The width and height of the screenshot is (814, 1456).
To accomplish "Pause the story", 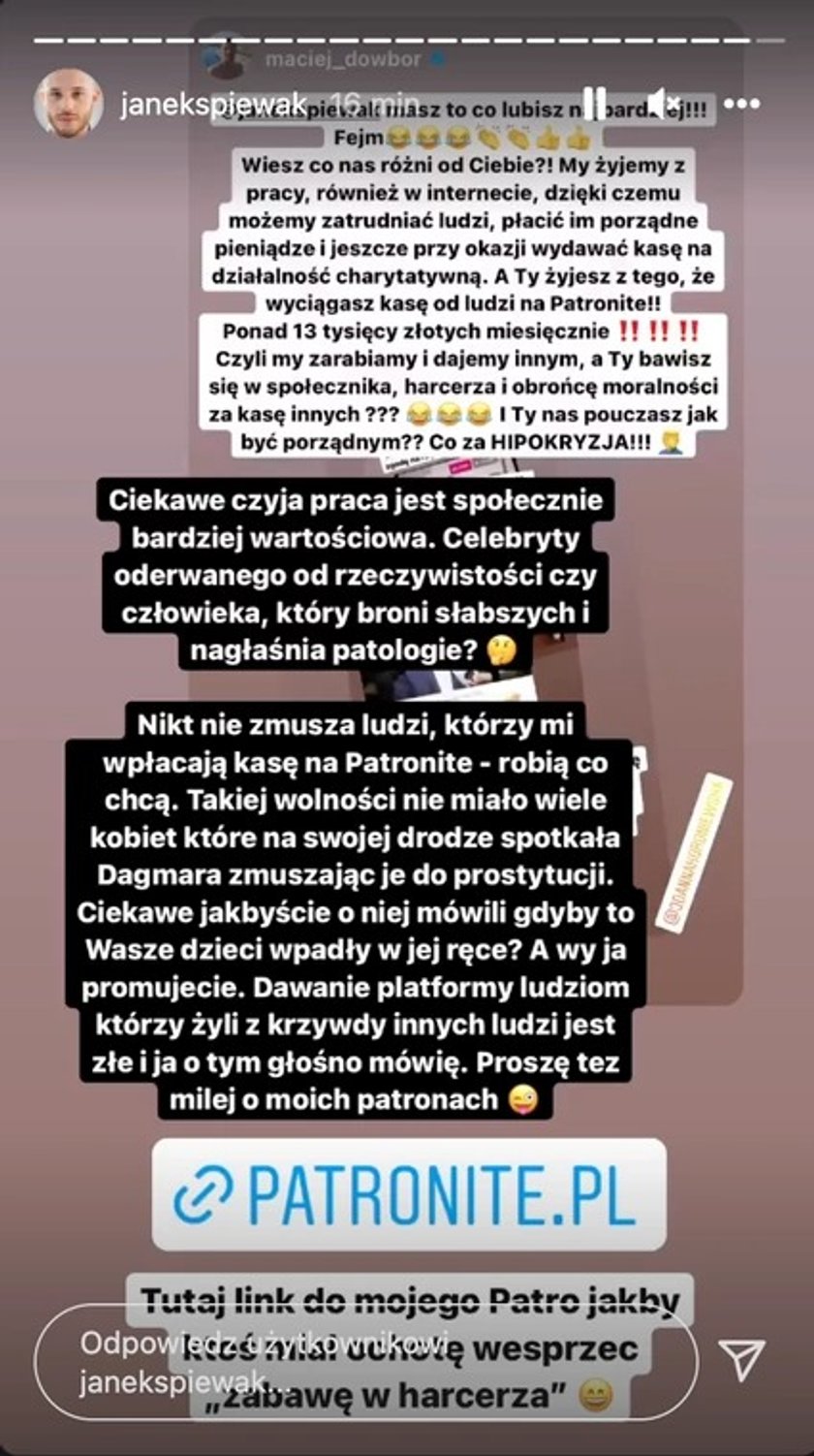I will (594, 104).
